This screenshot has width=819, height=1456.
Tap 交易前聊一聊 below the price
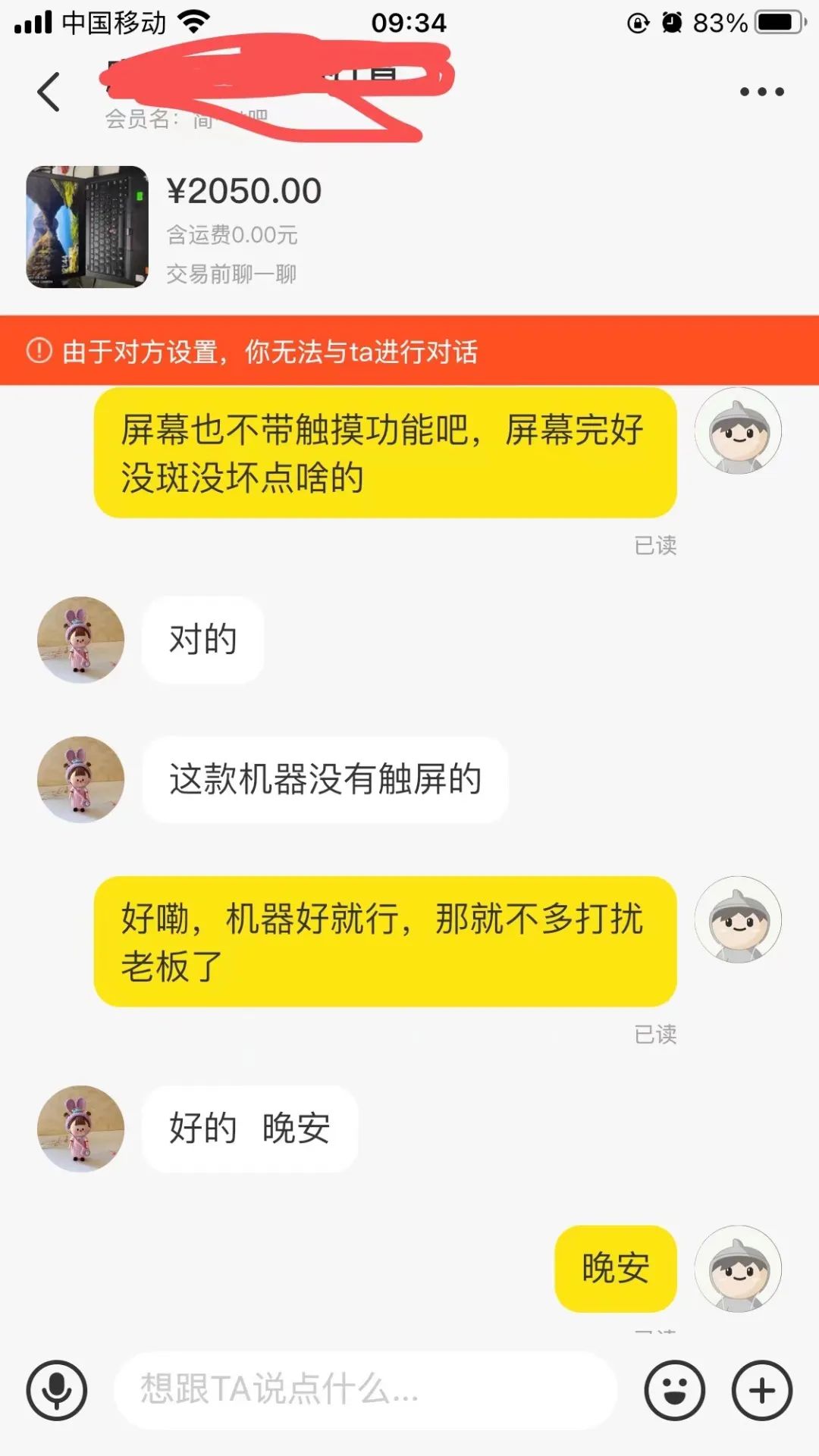tap(231, 274)
